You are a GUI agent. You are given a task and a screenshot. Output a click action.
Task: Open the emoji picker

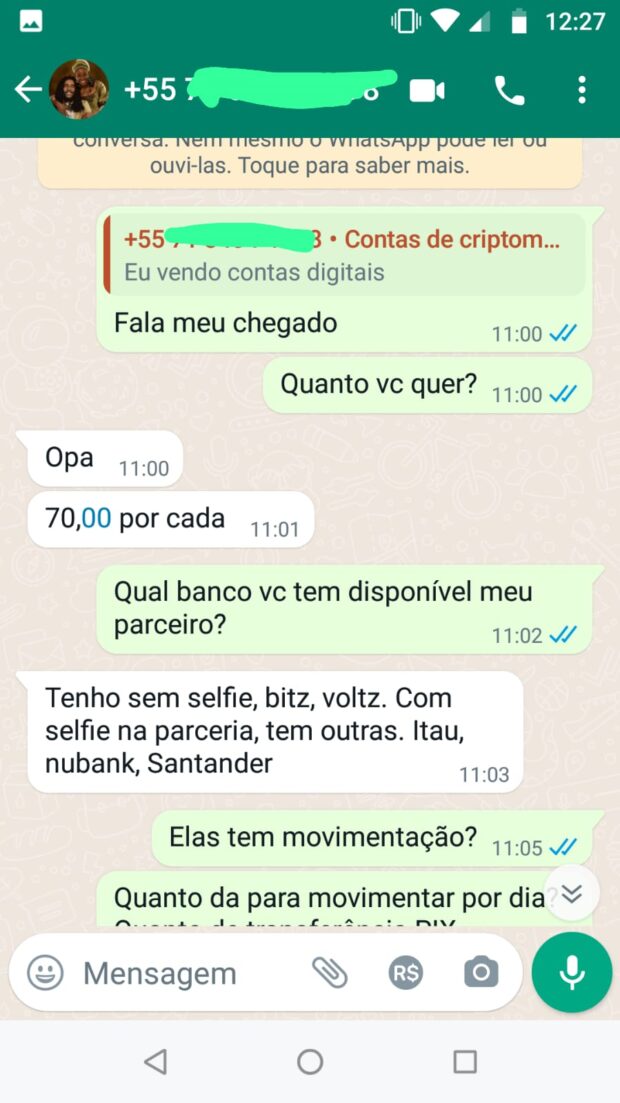(45, 973)
